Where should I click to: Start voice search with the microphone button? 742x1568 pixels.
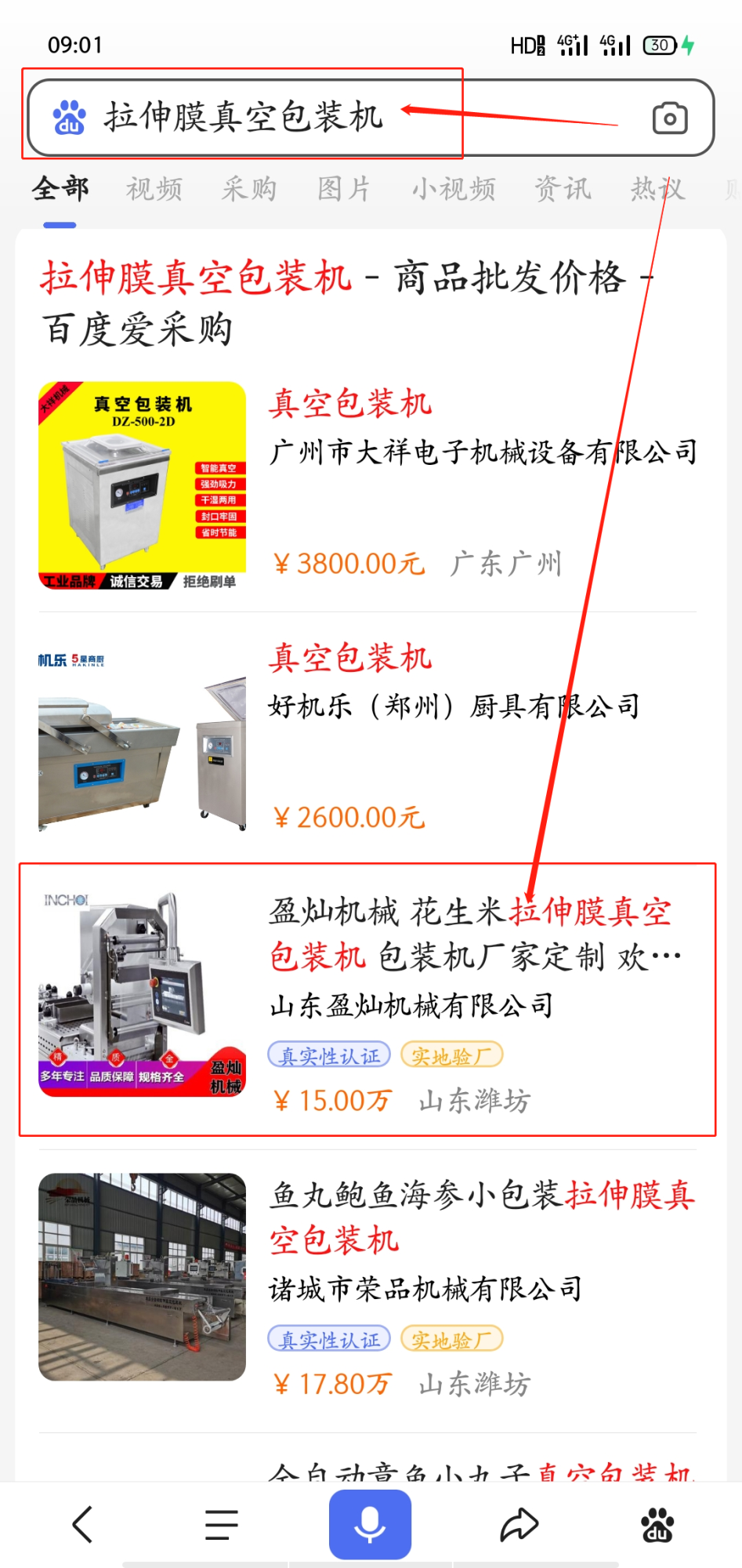370,1525
